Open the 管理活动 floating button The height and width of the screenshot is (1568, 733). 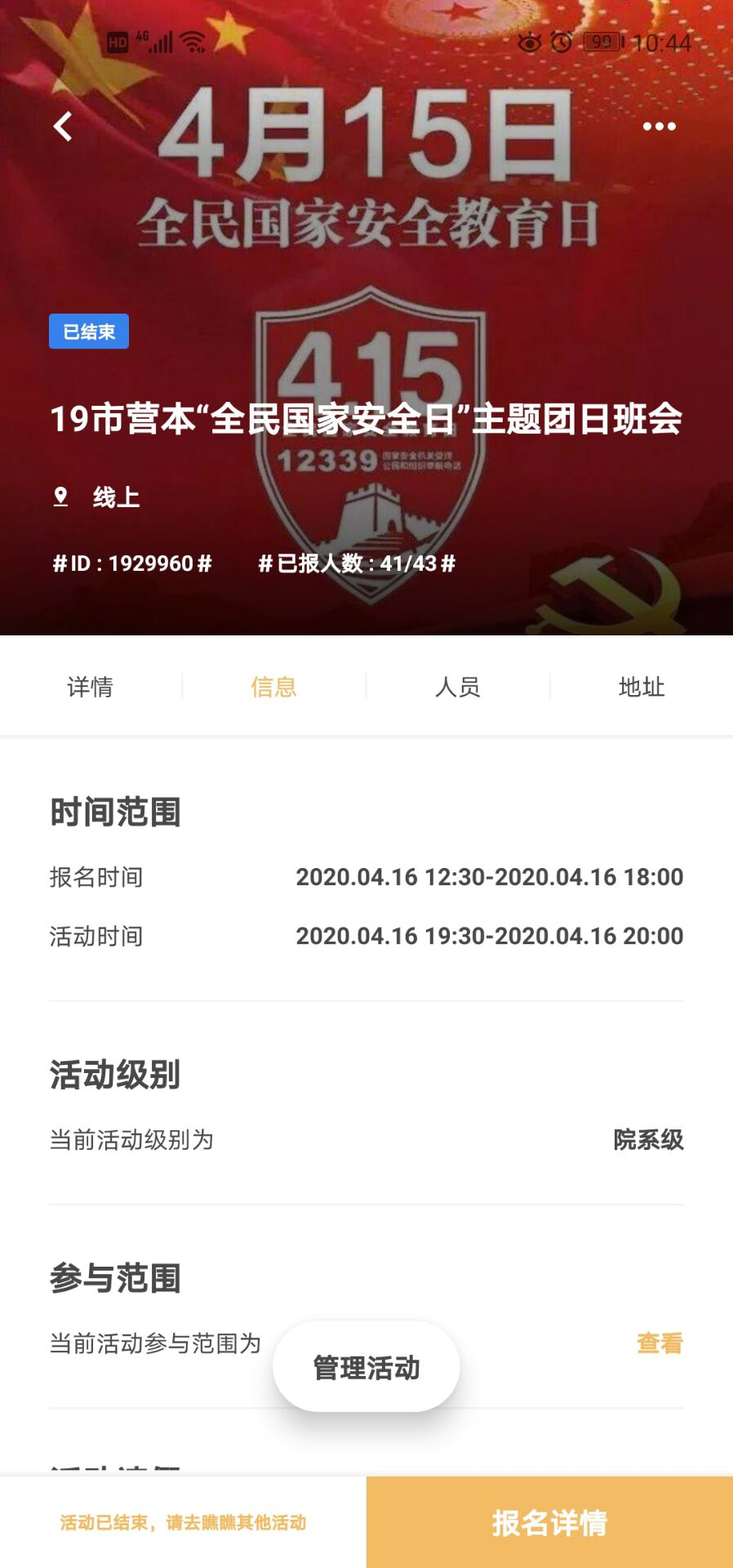(366, 1367)
